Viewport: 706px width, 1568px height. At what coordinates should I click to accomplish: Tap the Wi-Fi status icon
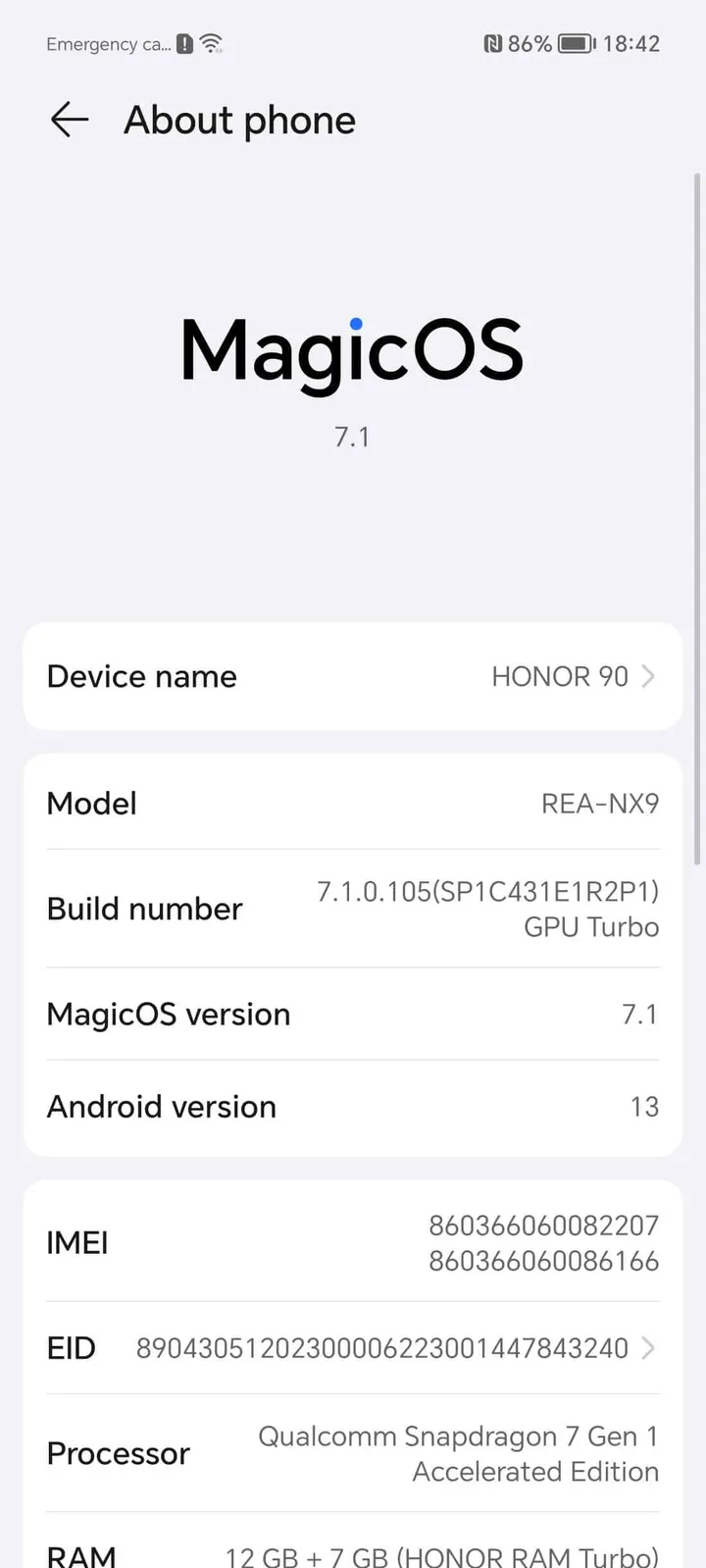[x=213, y=43]
